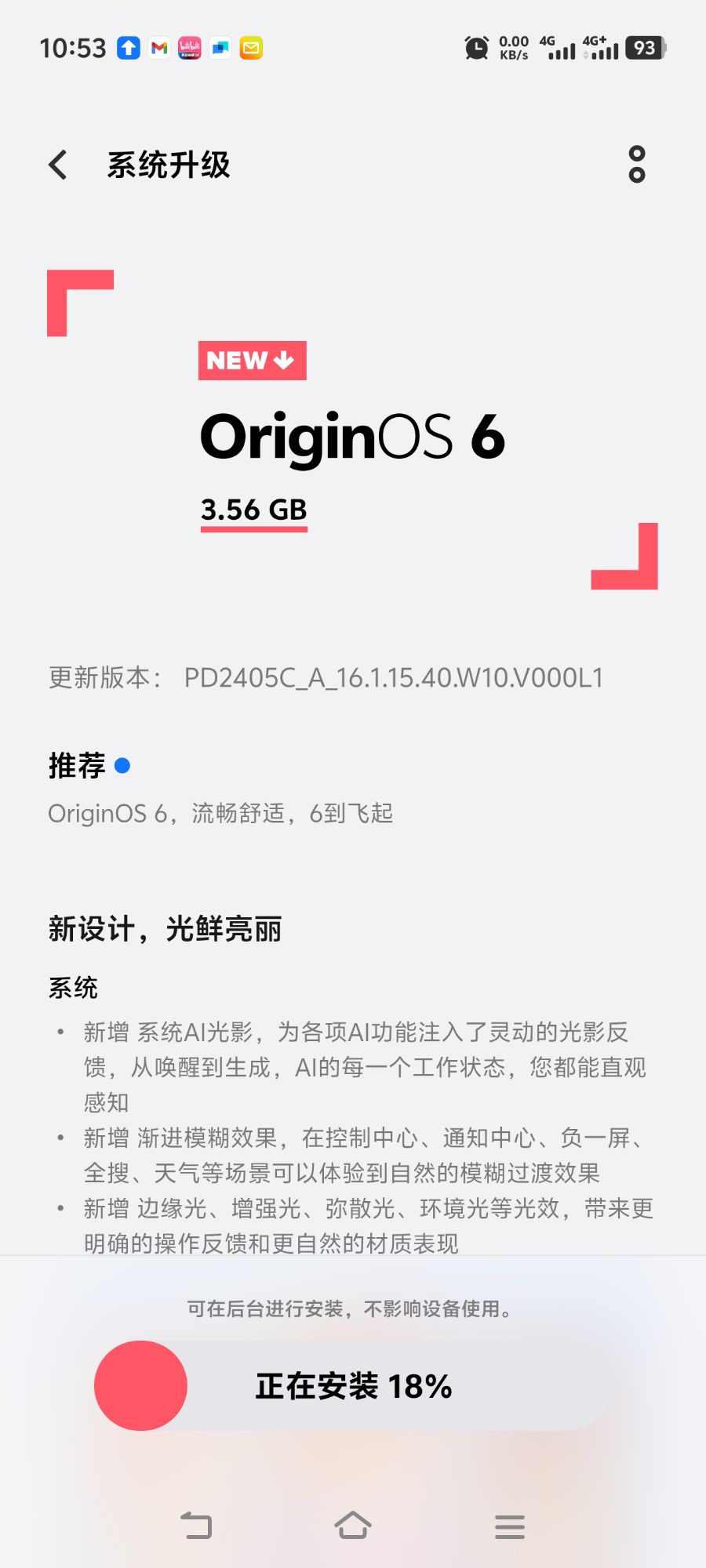The image size is (706, 1568).
Task: Go back from the 系统升级 page
Action: [58, 165]
